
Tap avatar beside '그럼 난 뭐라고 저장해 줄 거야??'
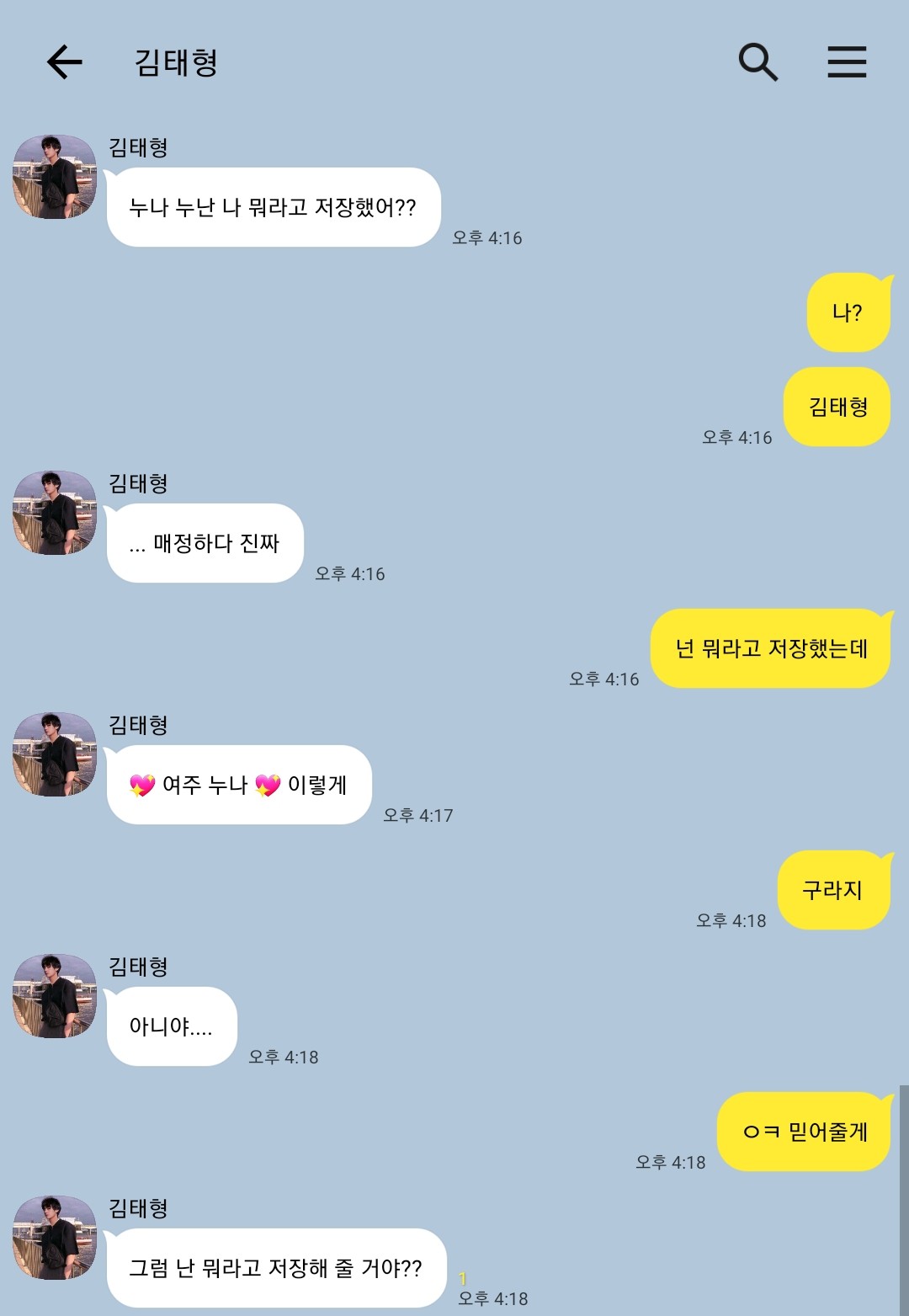pyautogui.click(x=55, y=1238)
